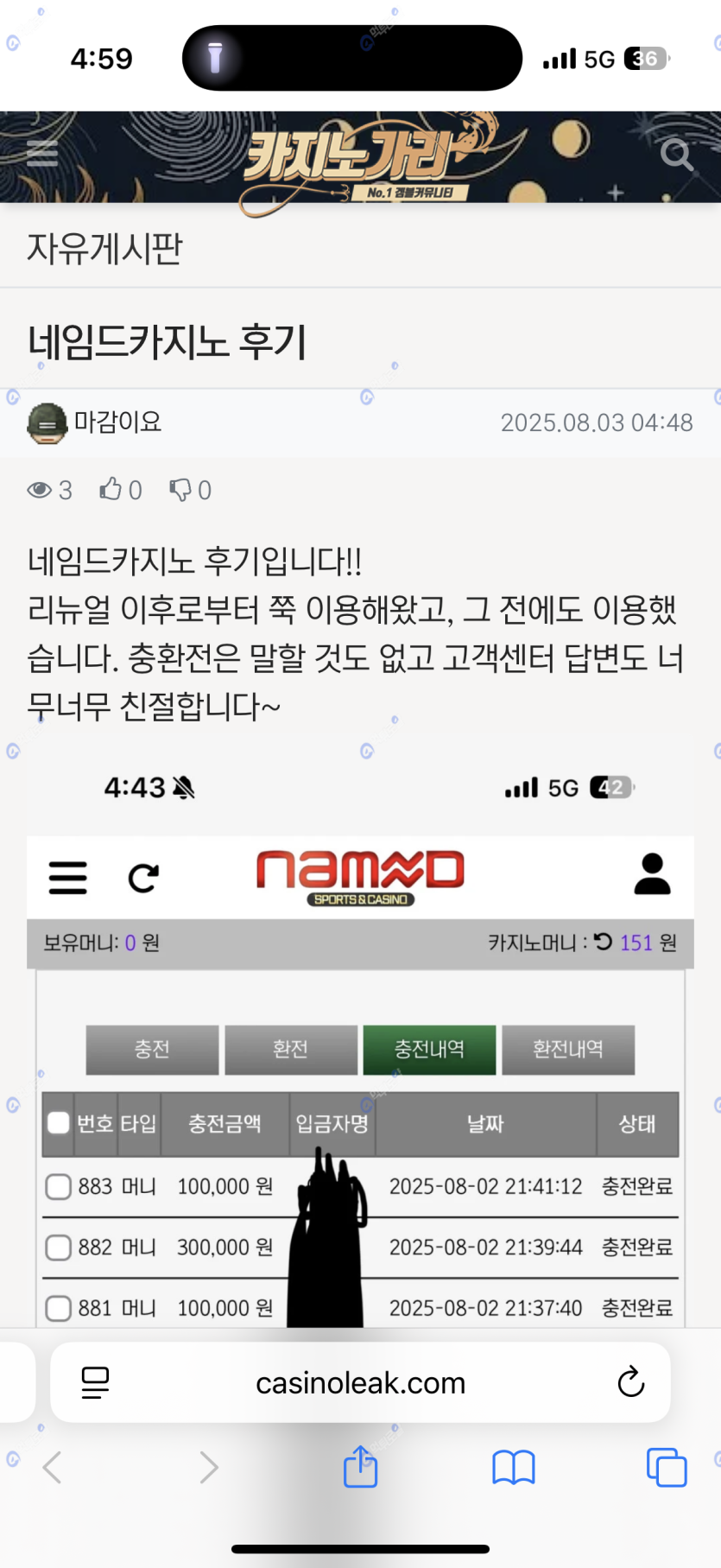
Task: Open Safari page settings menu
Action: click(95, 1382)
